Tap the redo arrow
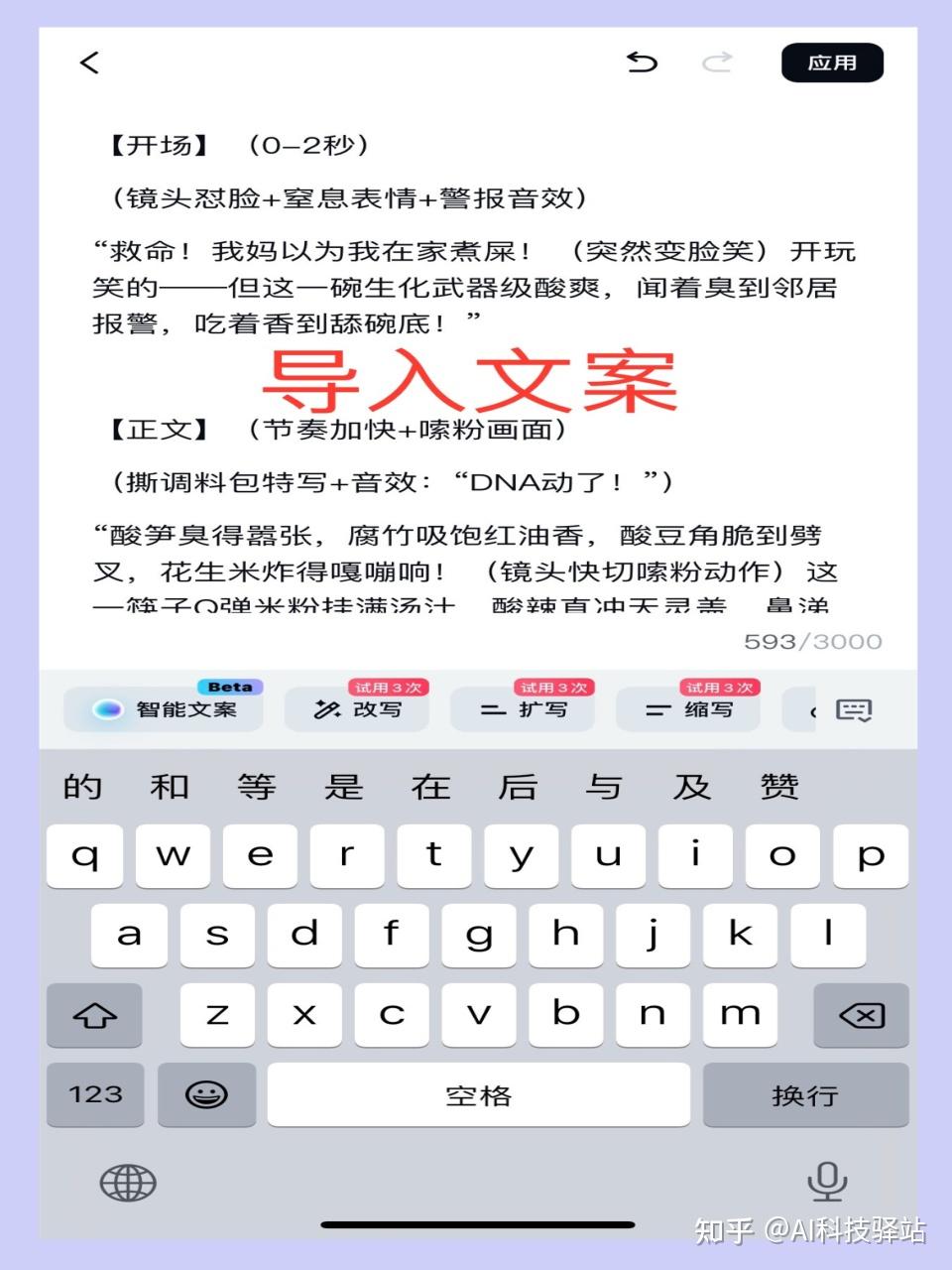This screenshot has height=1270, width=952. 717,63
